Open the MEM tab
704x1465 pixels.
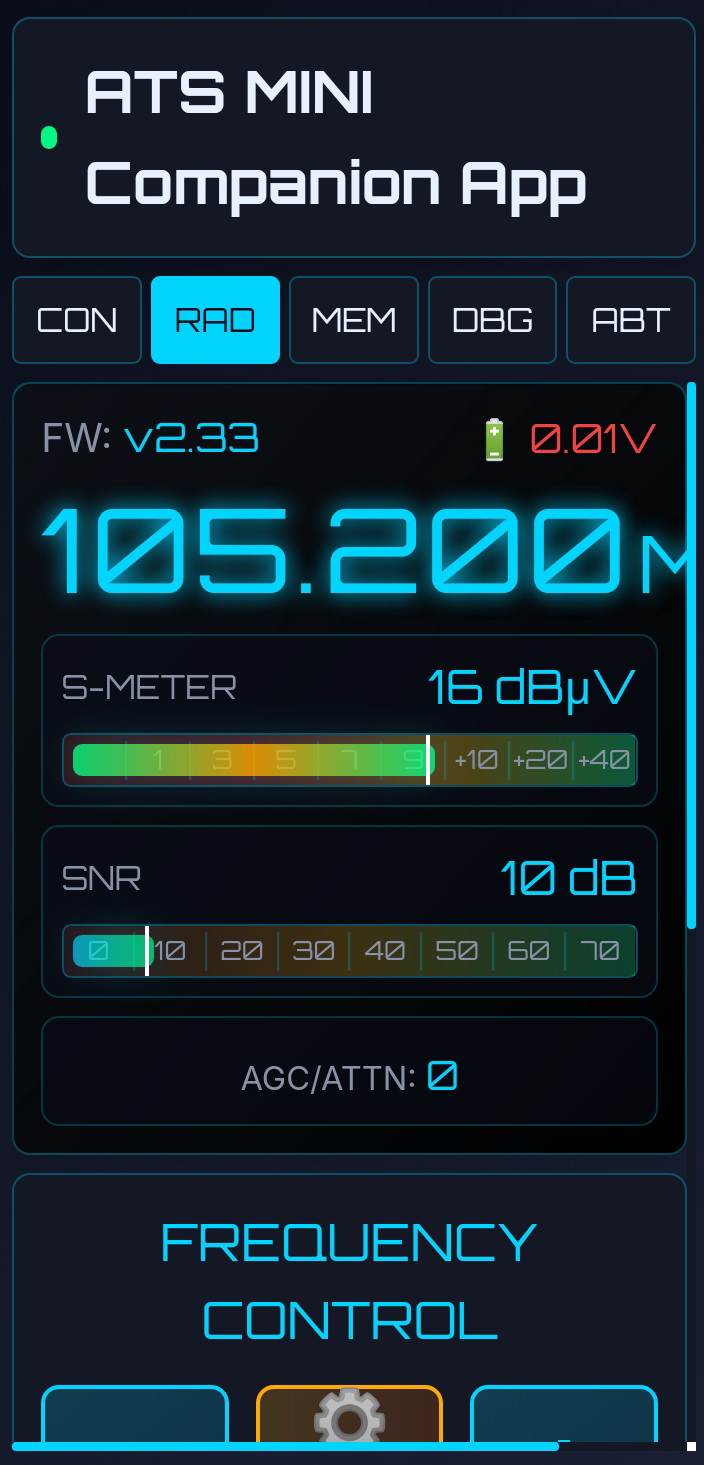(354, 320)
